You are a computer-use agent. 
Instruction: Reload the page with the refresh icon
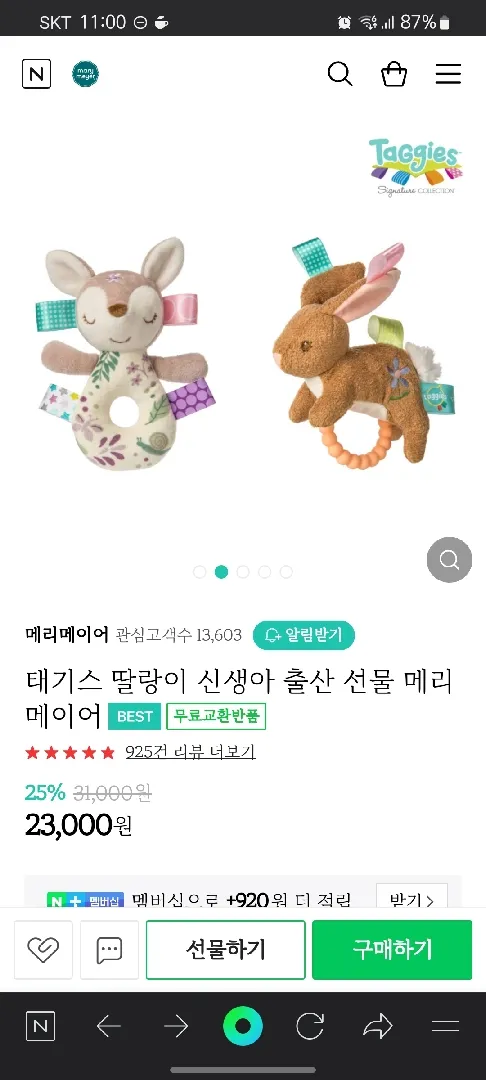[310, 1027]
